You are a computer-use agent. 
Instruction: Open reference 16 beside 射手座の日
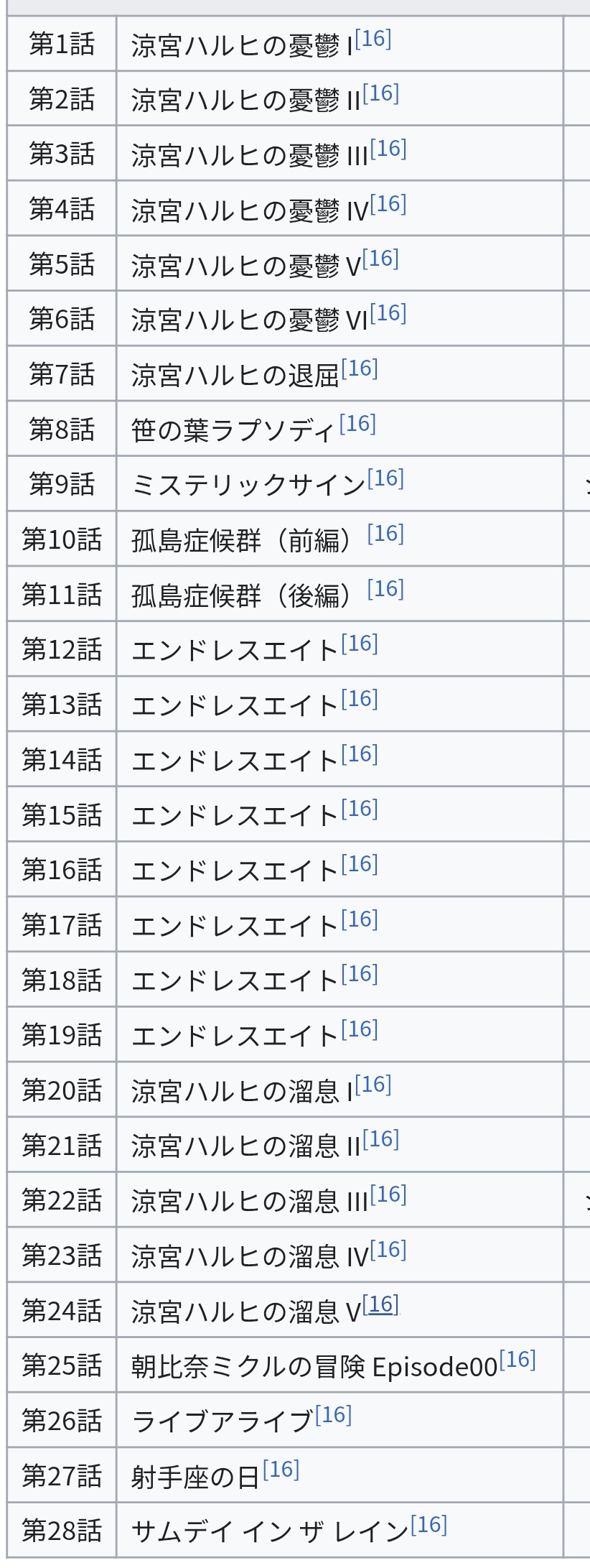[x=281, y=1470]
